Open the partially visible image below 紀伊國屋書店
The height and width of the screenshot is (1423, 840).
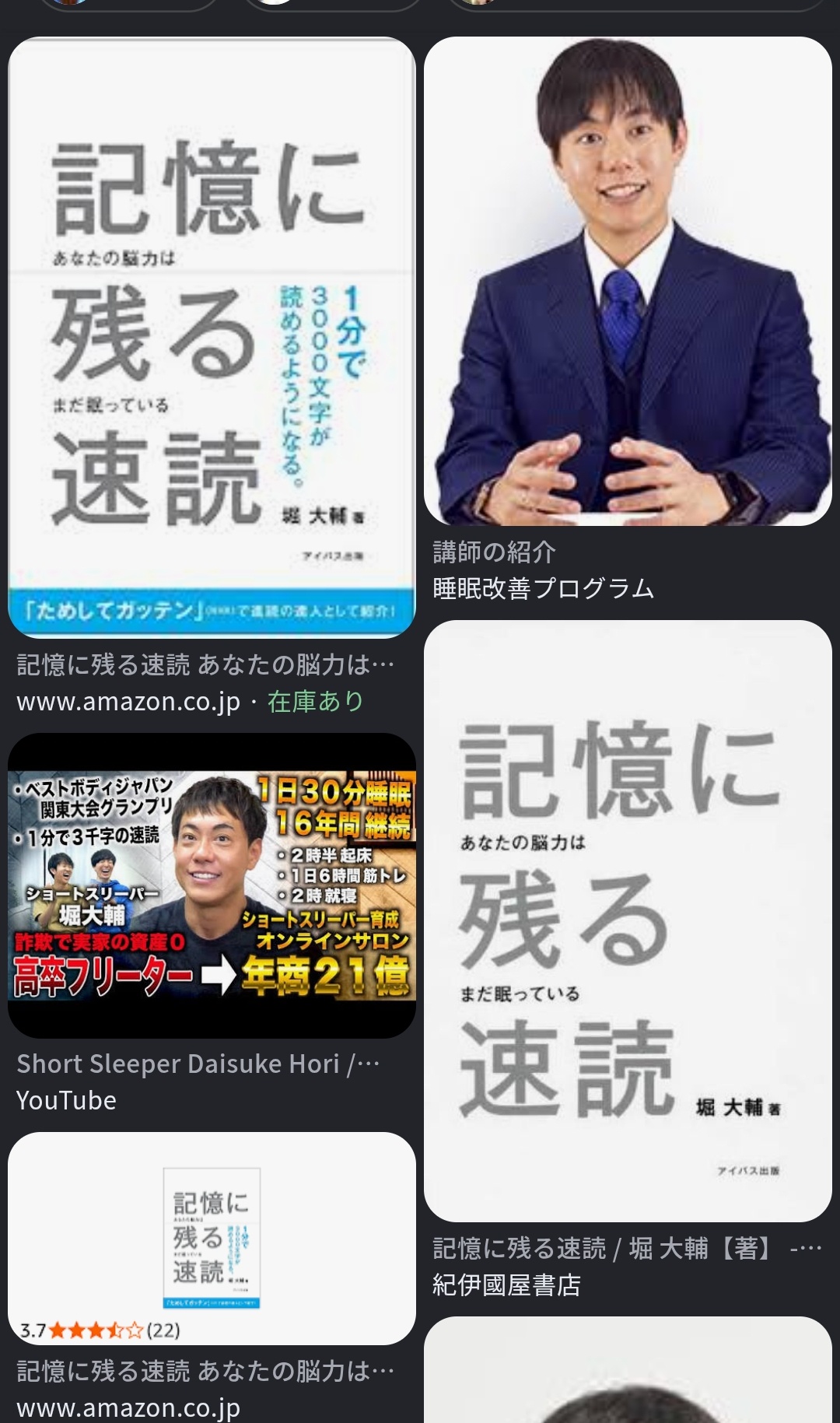pyautogui.click(x=628, y=1369)
